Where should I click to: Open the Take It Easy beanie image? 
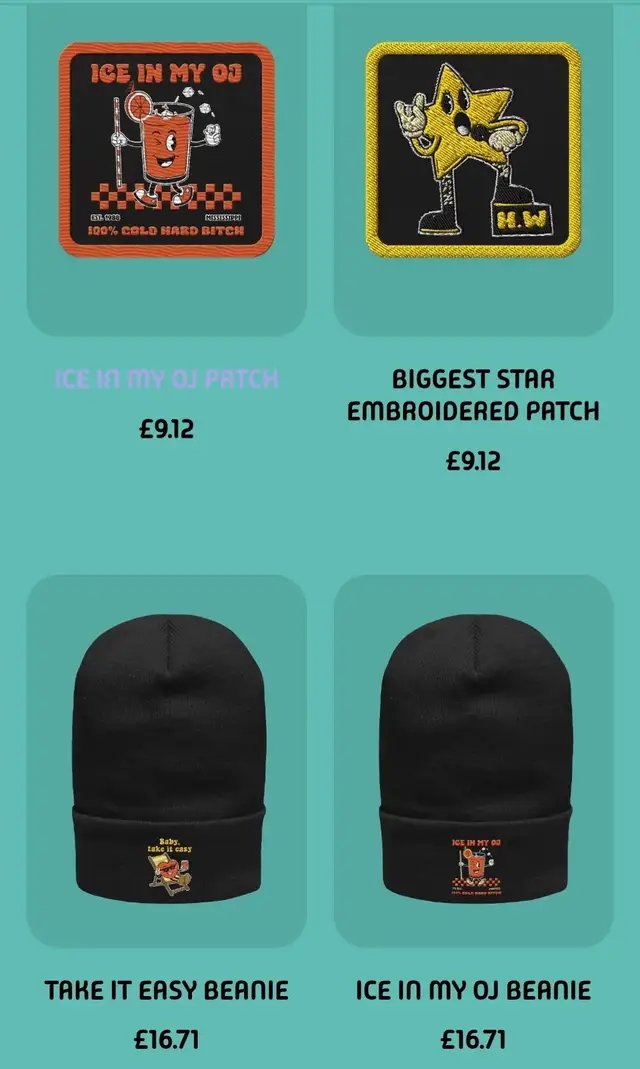[x=166, y=760]
